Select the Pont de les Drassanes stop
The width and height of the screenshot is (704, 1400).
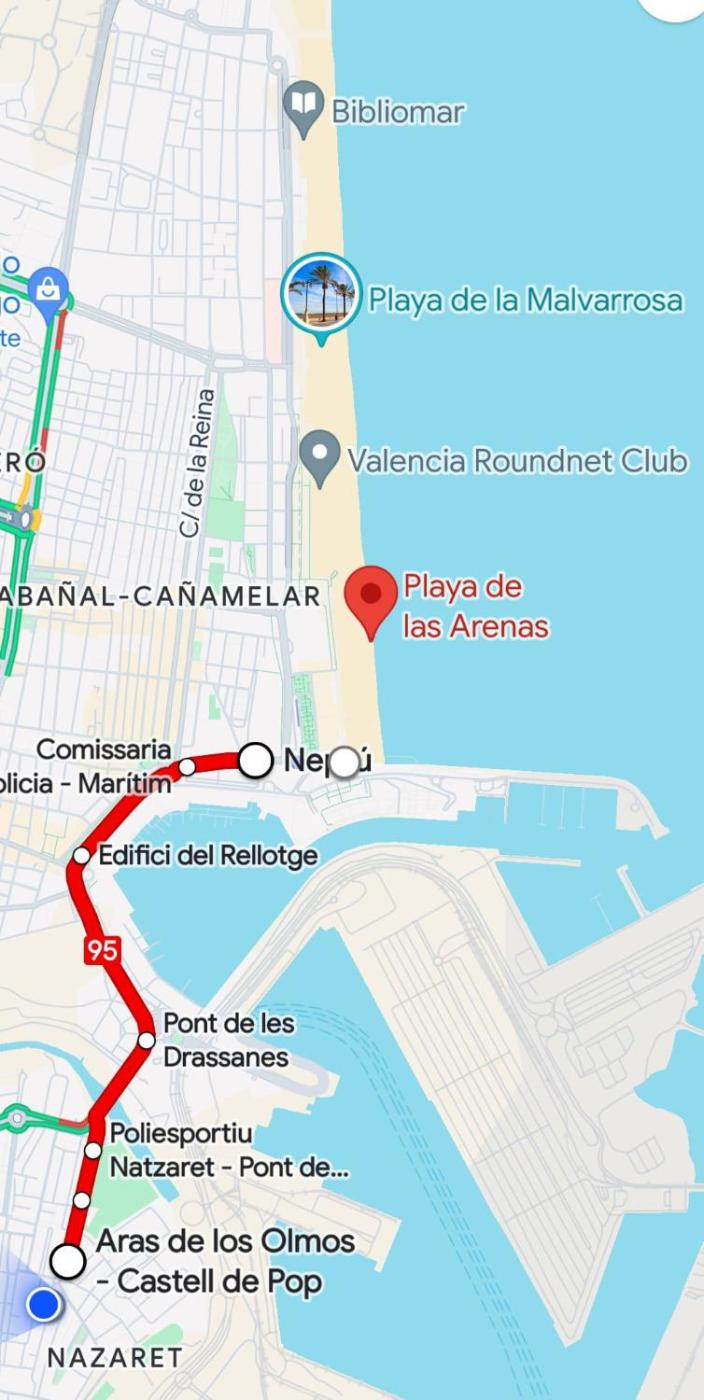click(x=147, y=1040)
